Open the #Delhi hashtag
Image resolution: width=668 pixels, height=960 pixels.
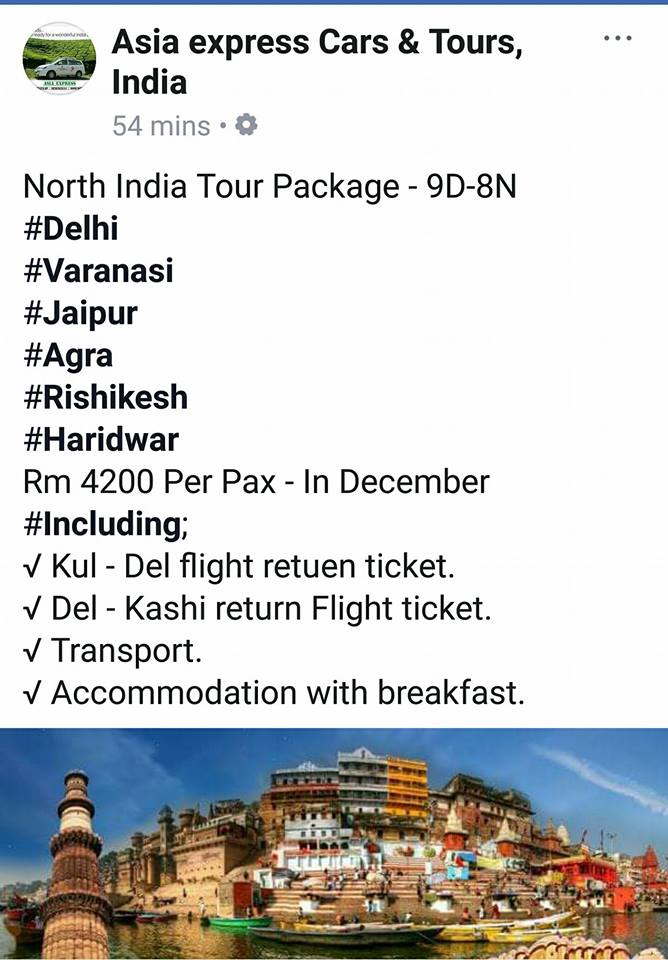(x=70, y=228)
